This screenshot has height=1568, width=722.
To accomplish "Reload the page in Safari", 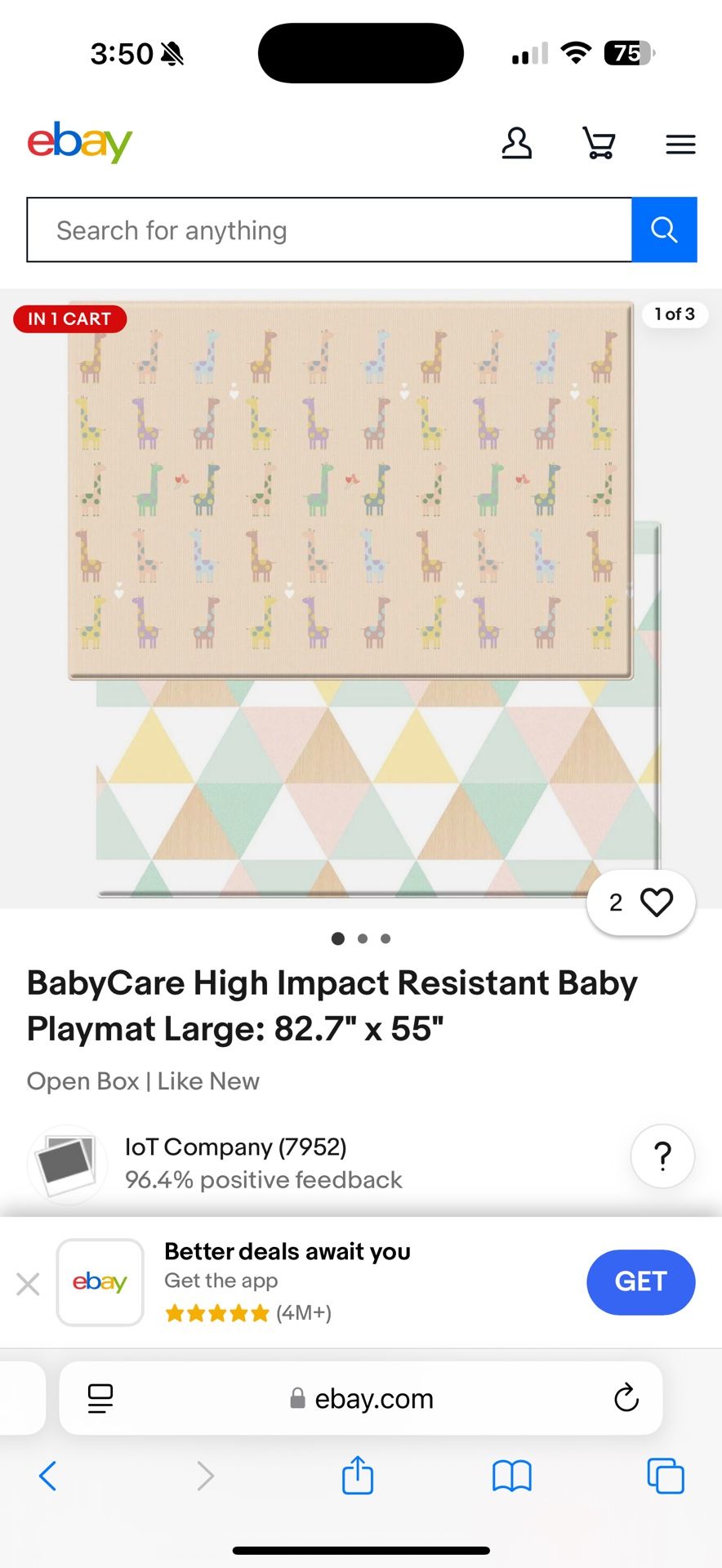I will (x=626, y=1397).
